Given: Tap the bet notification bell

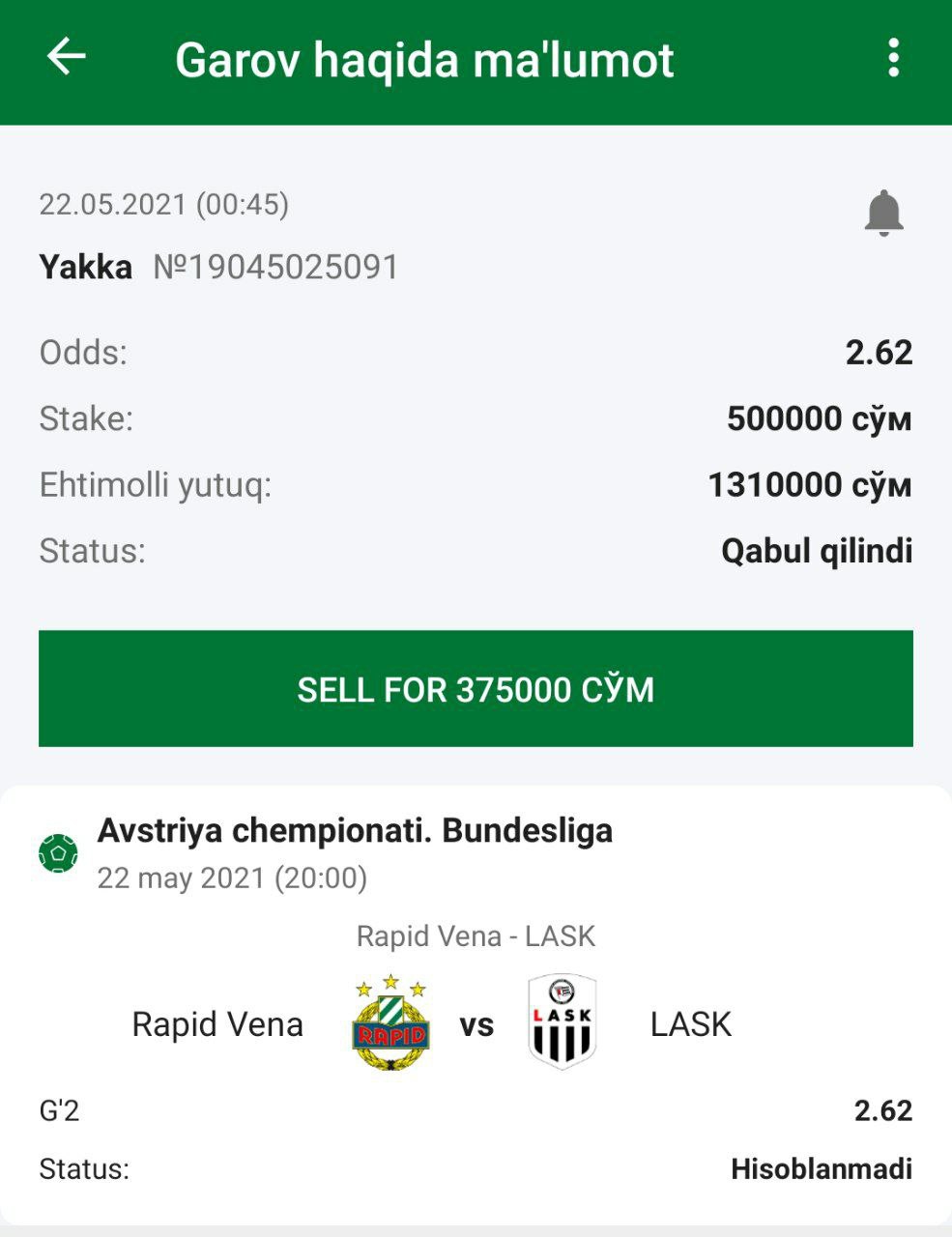Looking at the screenshot, I should click(x=883, y=213).
